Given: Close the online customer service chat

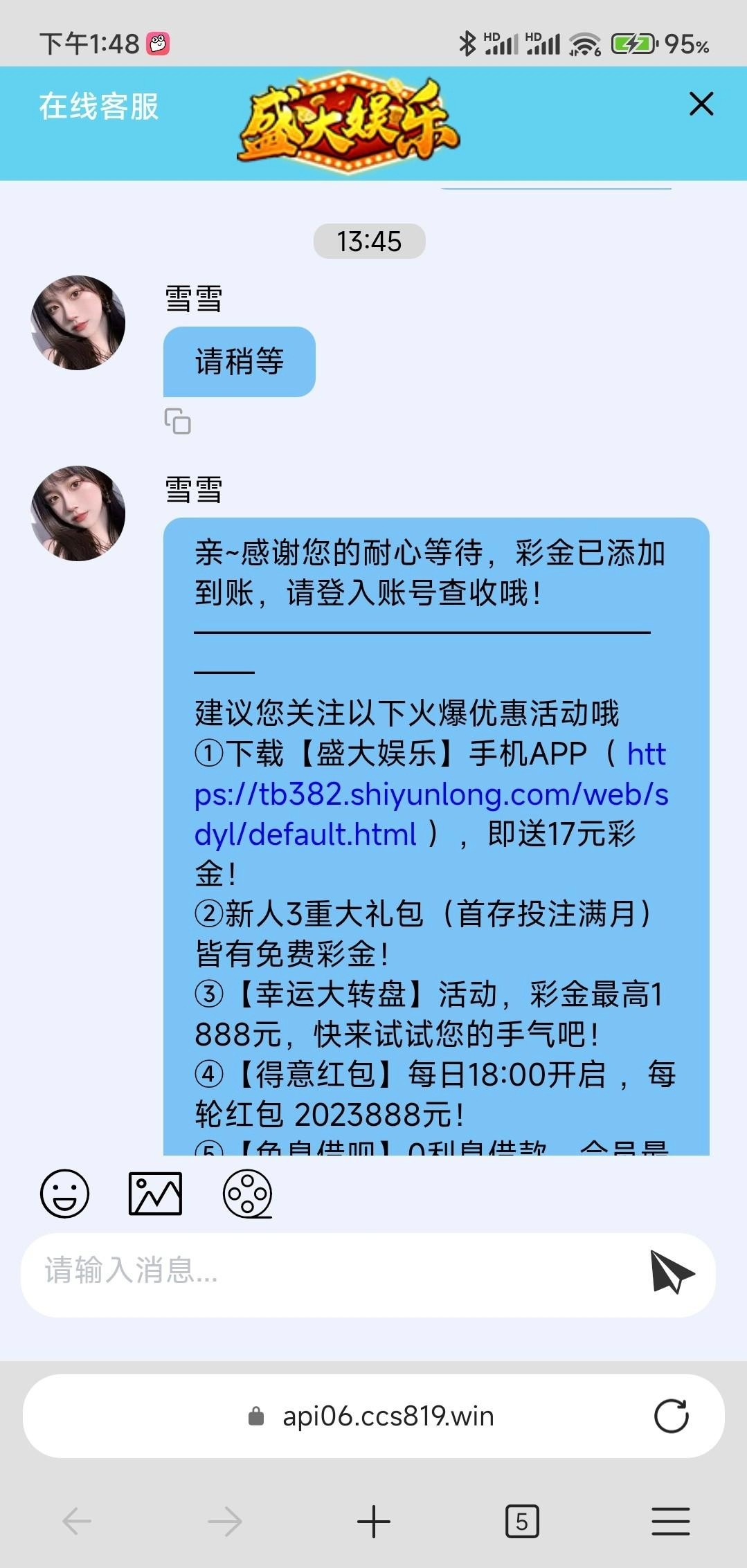Looking at the screenshot, I should coord(701,104).
